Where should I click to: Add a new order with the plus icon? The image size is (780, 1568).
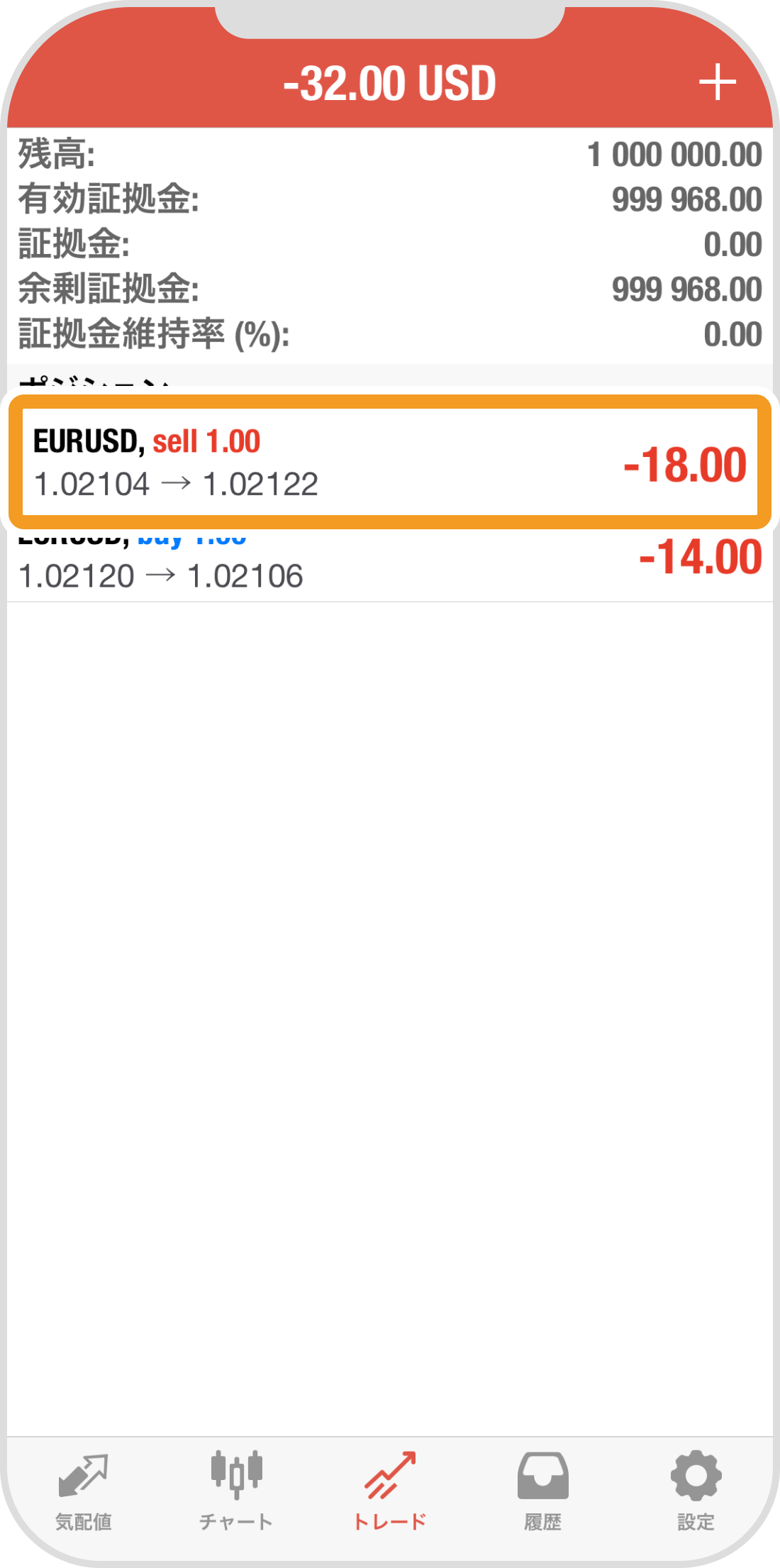717,82
